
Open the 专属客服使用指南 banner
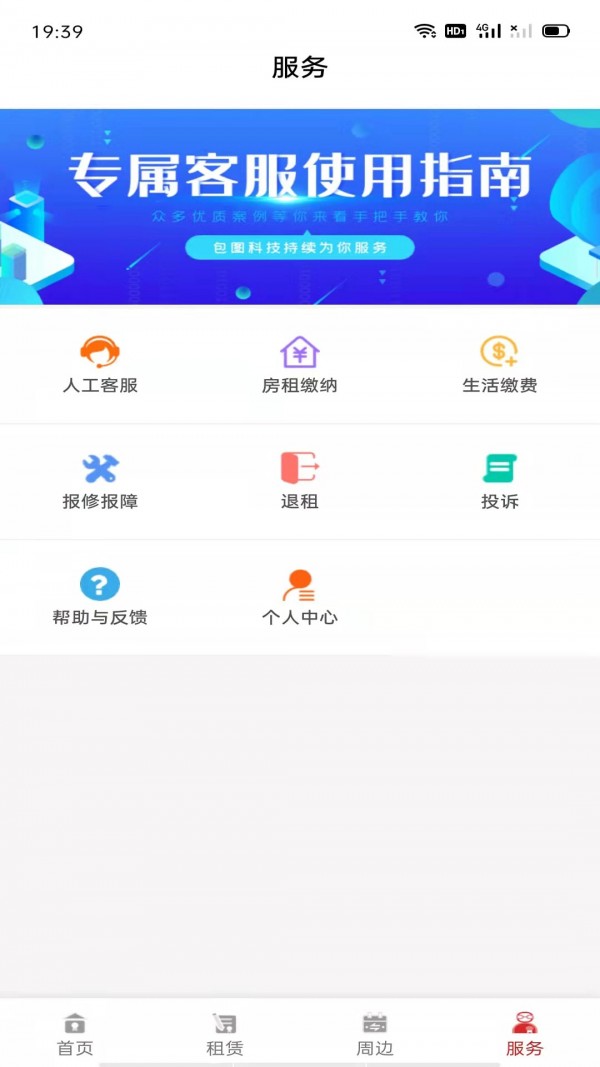tap(300, 206)
